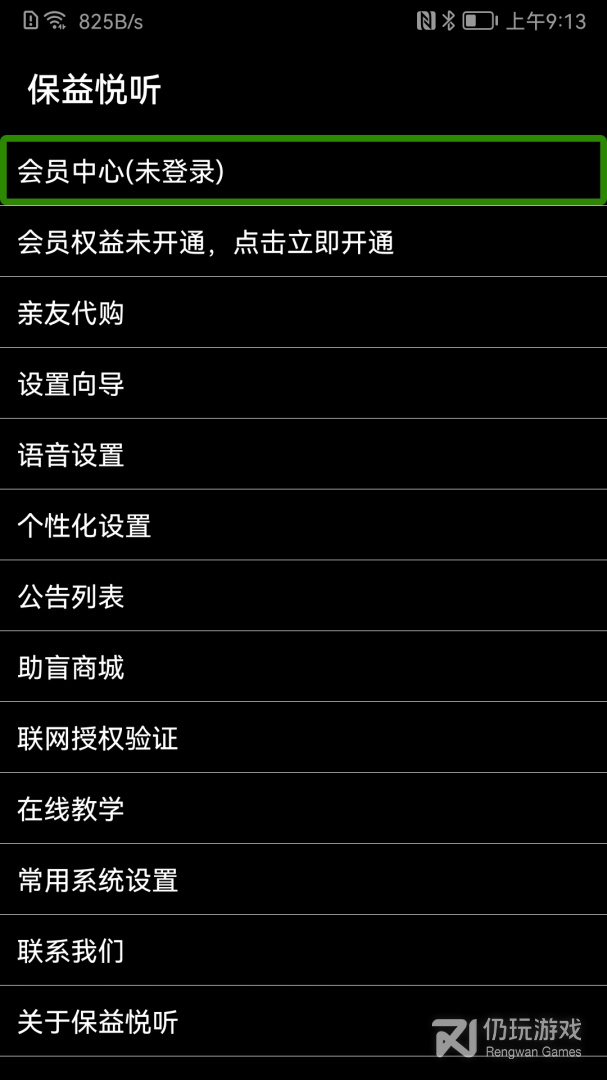View 公告列表

coord(303,597)
